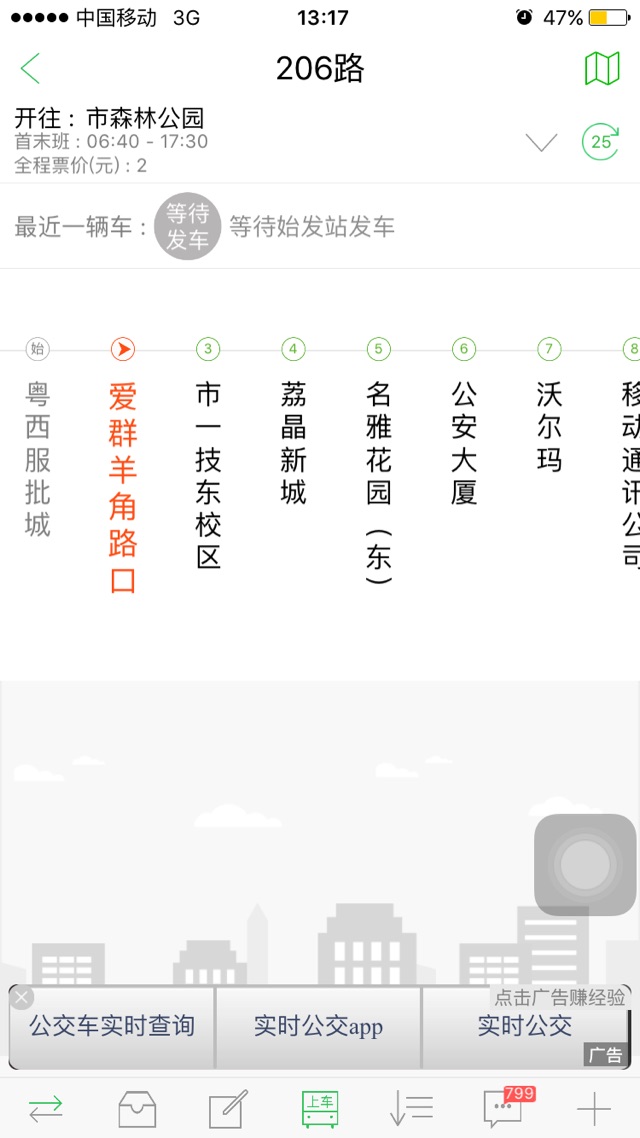The width and height of the screenshot is (640, 1138).
Task: Open the 实时公交app ad link
Action: tap(318, 1026)
